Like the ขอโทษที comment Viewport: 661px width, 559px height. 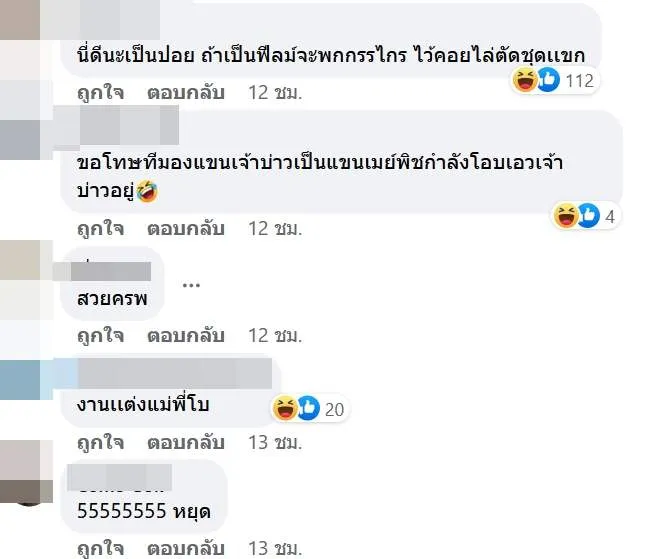[100, 228]
